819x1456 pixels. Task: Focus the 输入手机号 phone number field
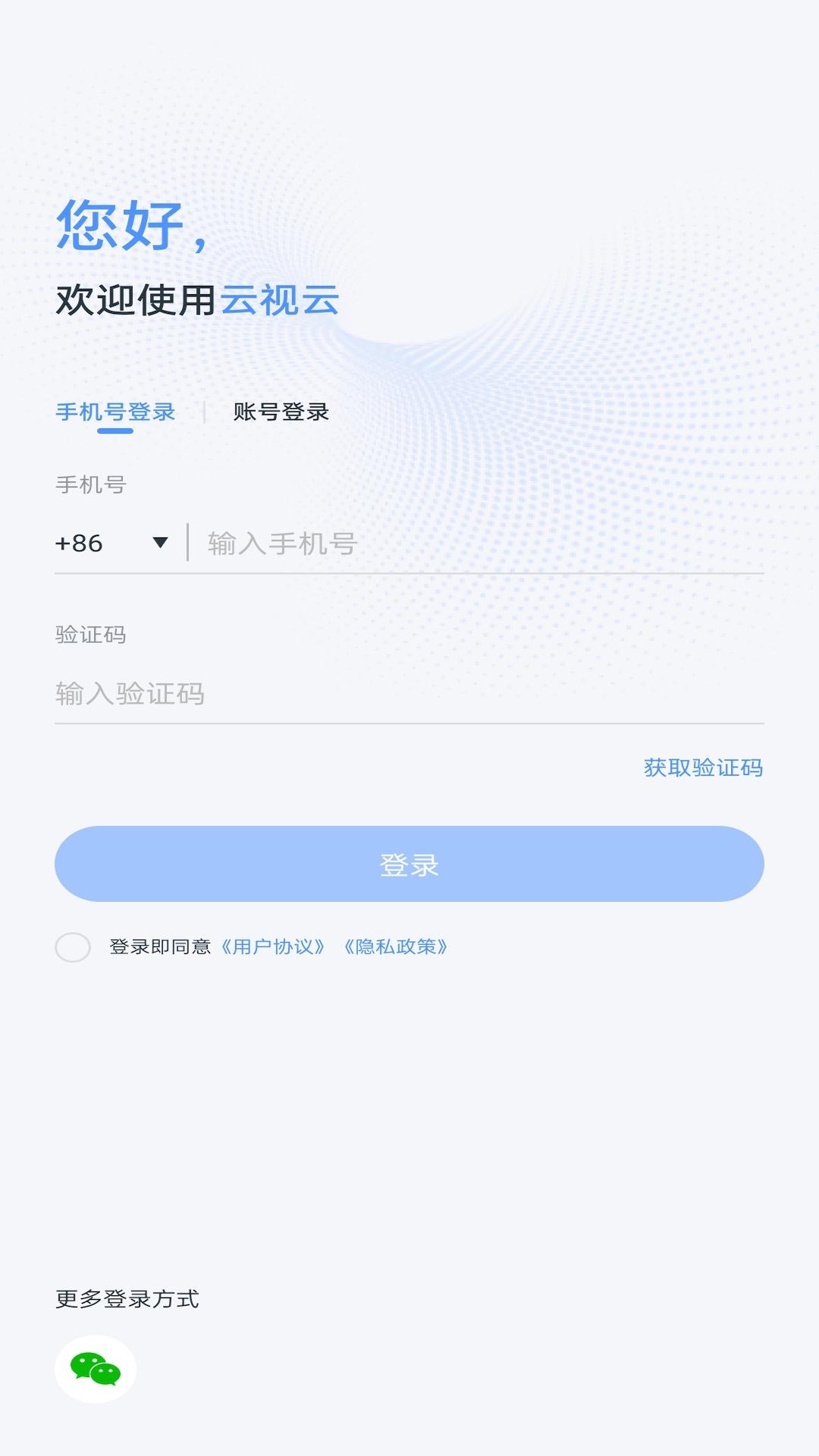click(379, 543)
